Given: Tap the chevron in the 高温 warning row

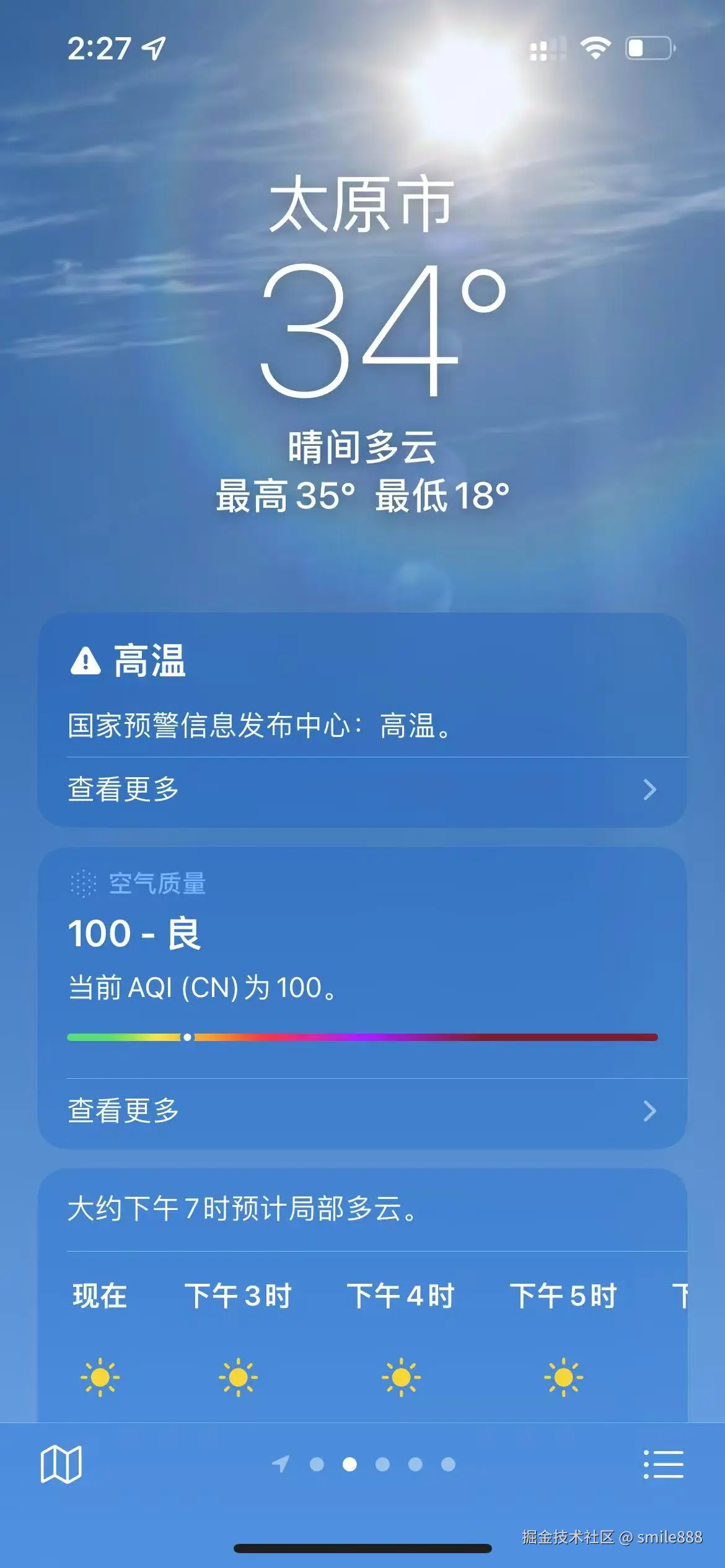Looking at the screenshot, I should pos(649,790).
